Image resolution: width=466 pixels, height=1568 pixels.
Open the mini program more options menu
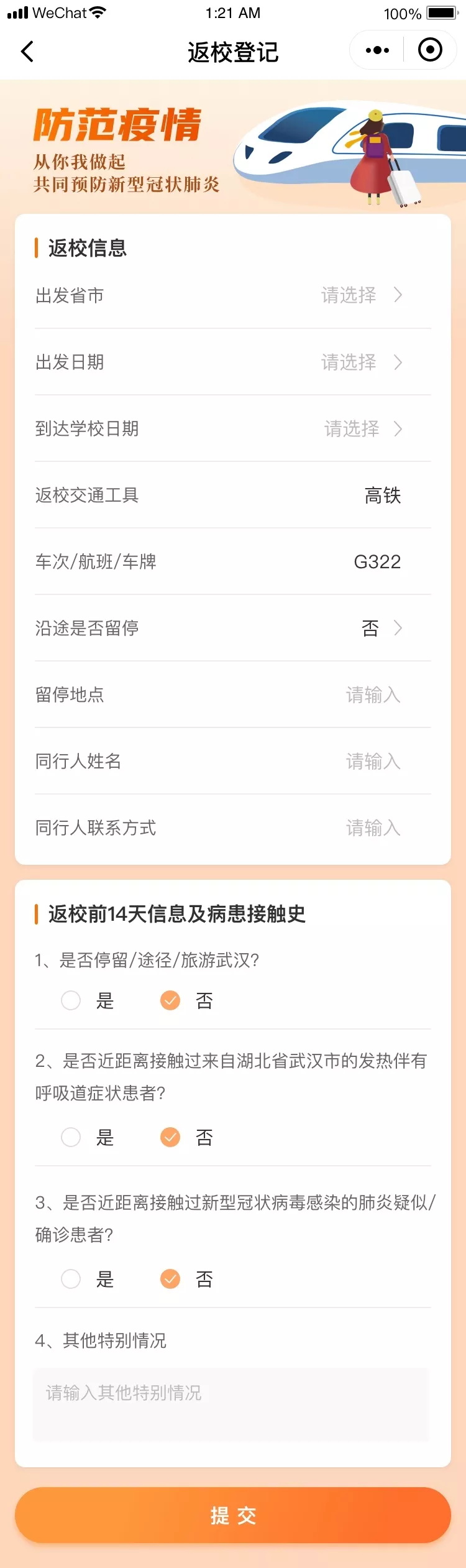377,50
